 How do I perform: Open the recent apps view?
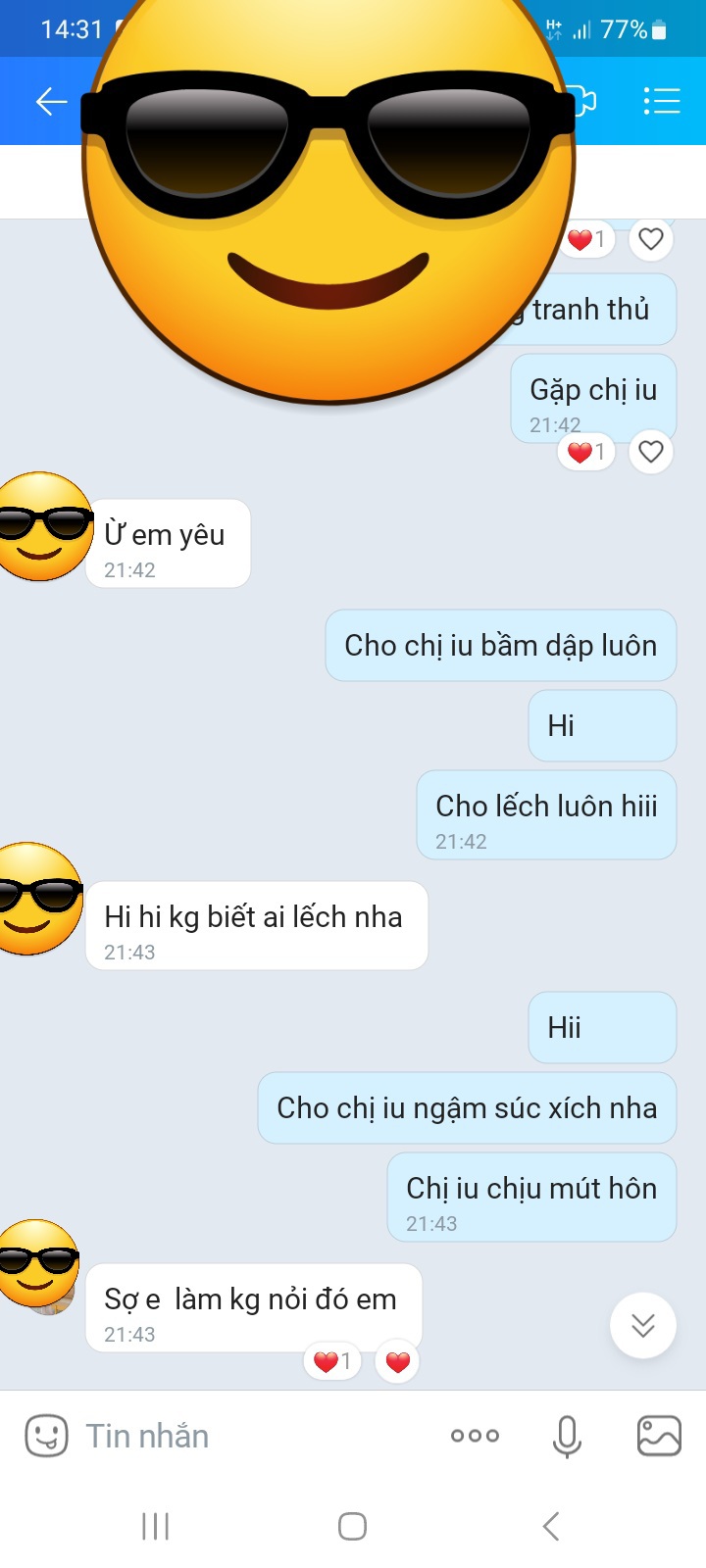(155, 1526)
